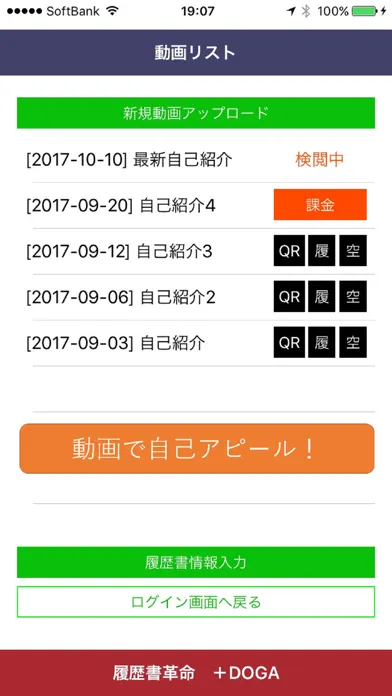The image size is (392, 696).
Task: Tap the 空 button for 自己紹介3
Action: (353, 251)
